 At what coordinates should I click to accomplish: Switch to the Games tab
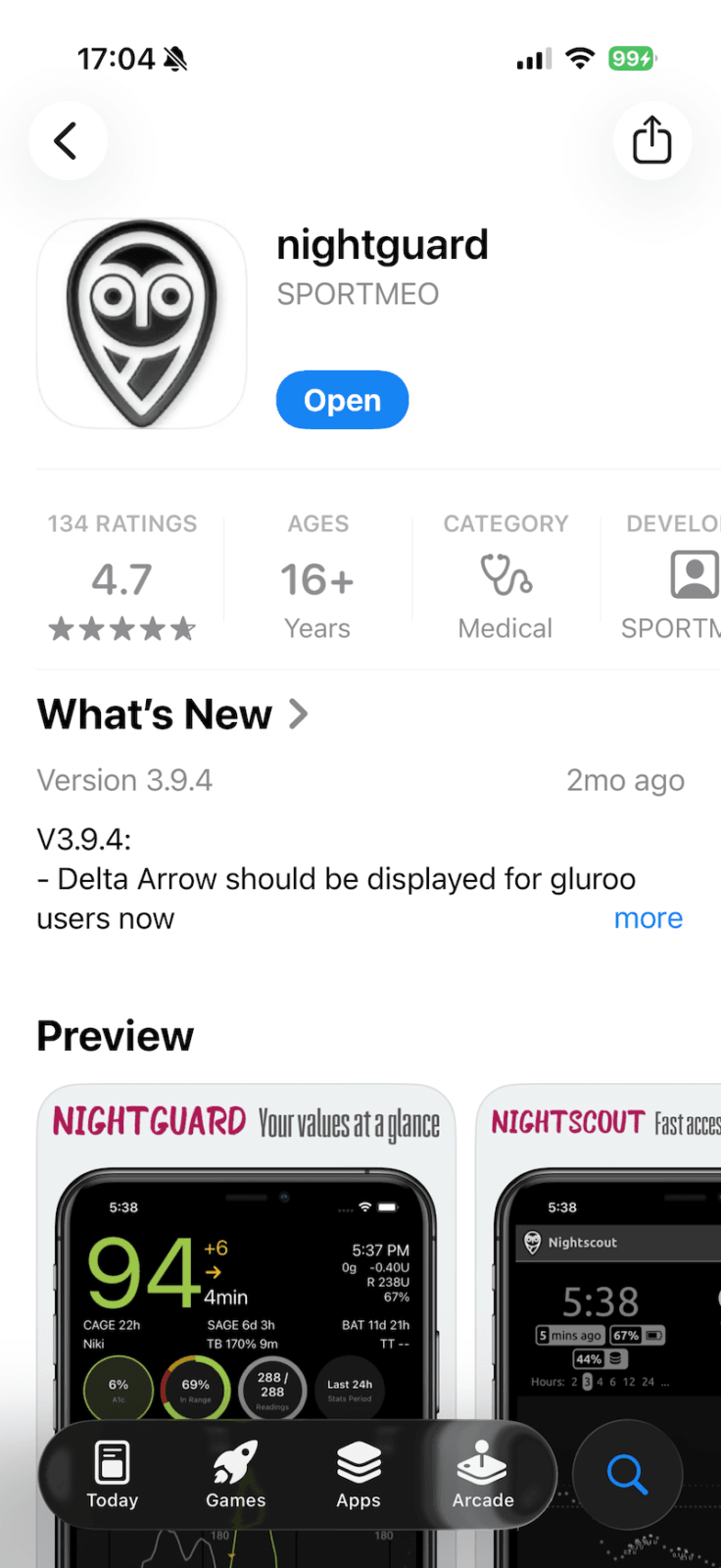[235, 1474]
